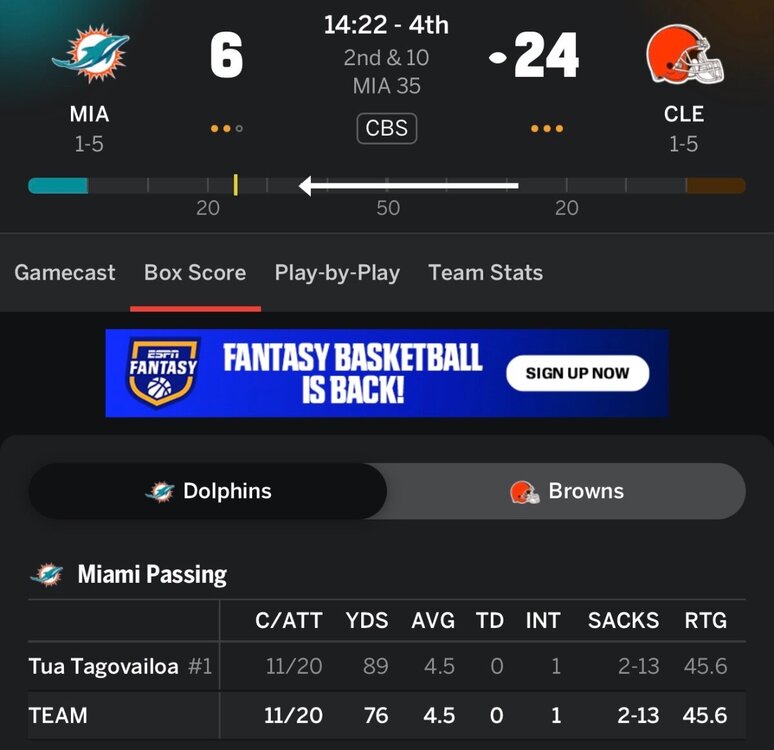Open Tua Tagovailoa's player profile
The image size is (774, 750).
pyautogui.click(x=105, y=666)
